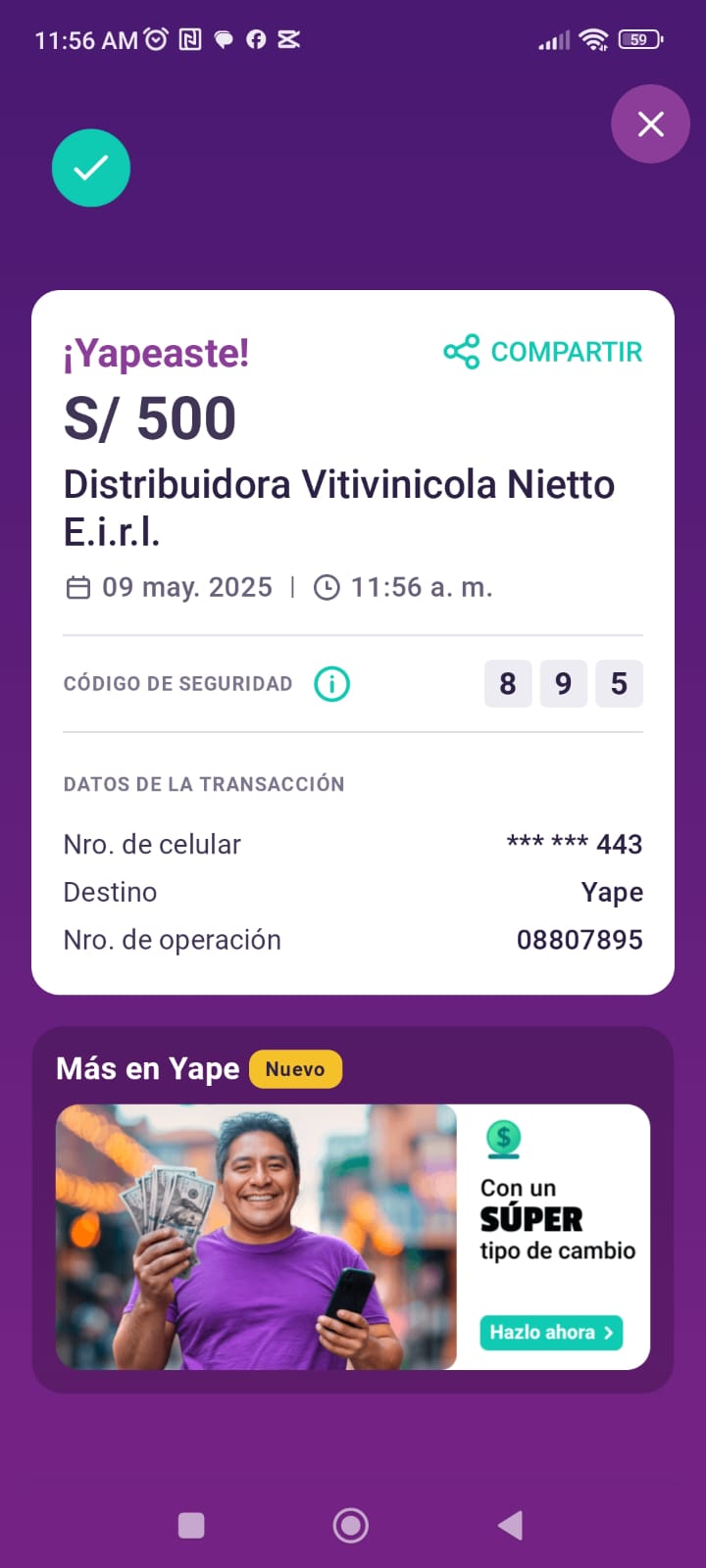Go back using the system back button
Image resolution: width=706 pixels, height=1568 pixels.
(x=510, y=1525)
